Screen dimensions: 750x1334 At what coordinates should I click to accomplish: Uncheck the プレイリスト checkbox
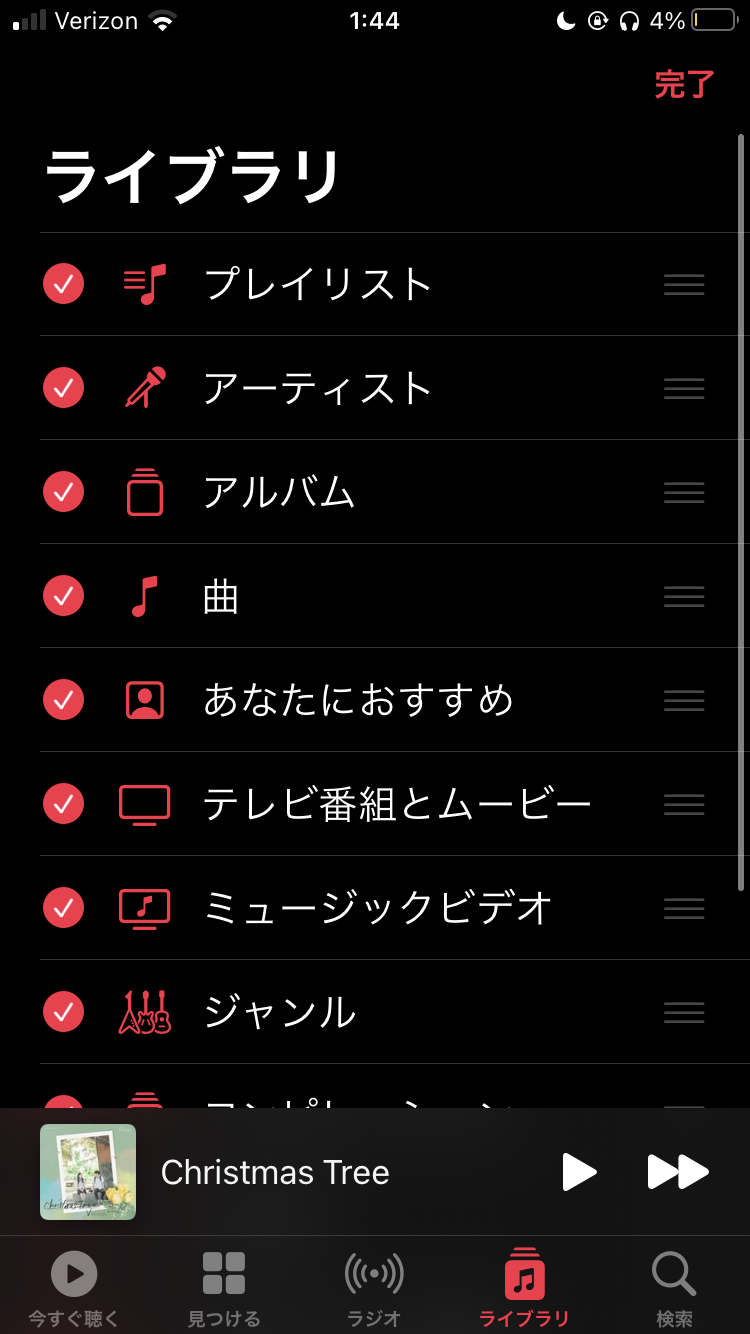(x=64, y=284)
